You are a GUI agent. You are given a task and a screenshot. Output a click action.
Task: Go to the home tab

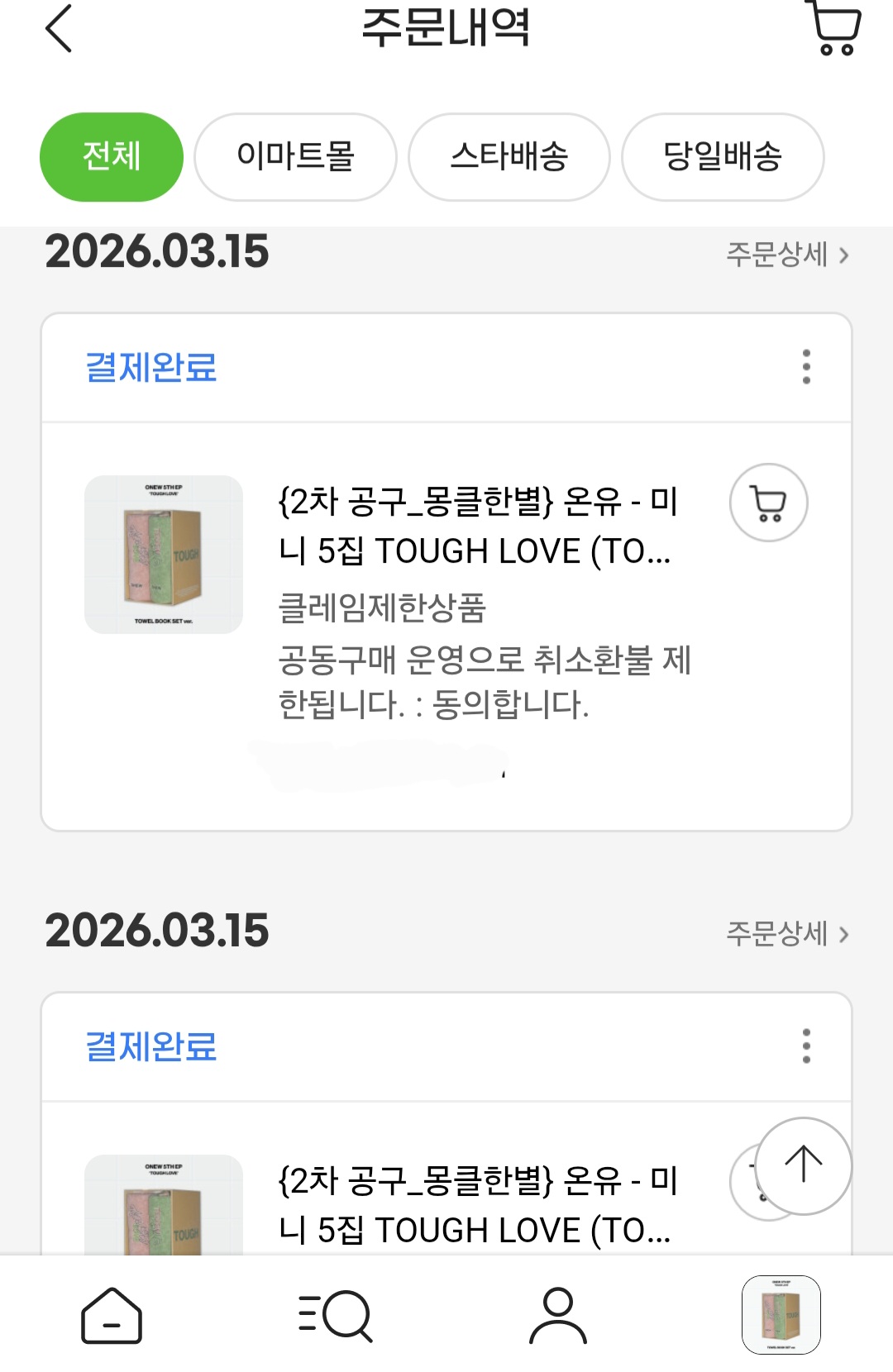point(112,1315)
